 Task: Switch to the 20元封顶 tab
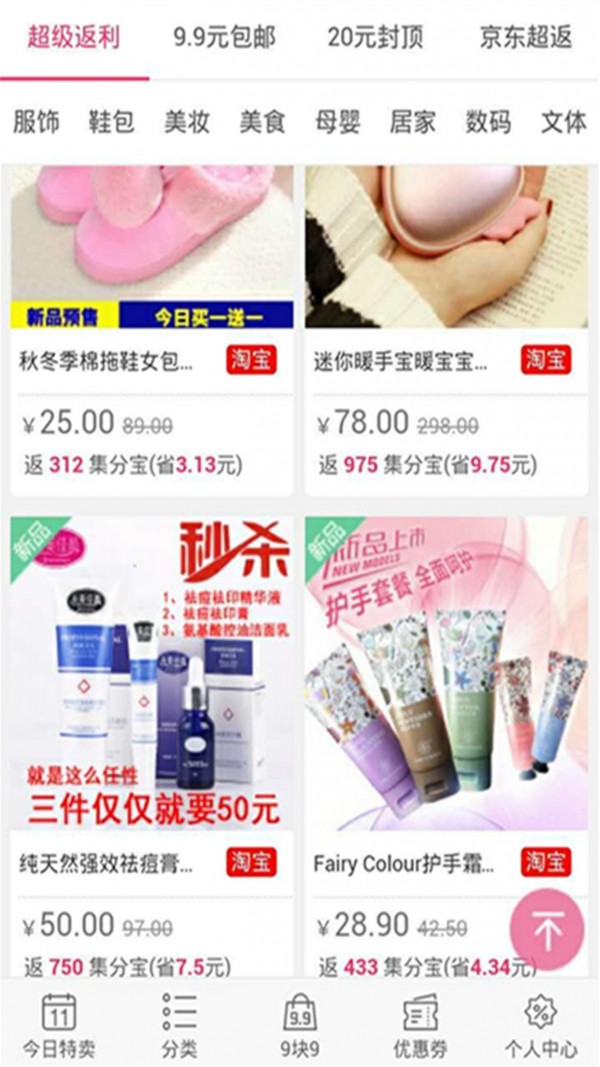[375, 37]
